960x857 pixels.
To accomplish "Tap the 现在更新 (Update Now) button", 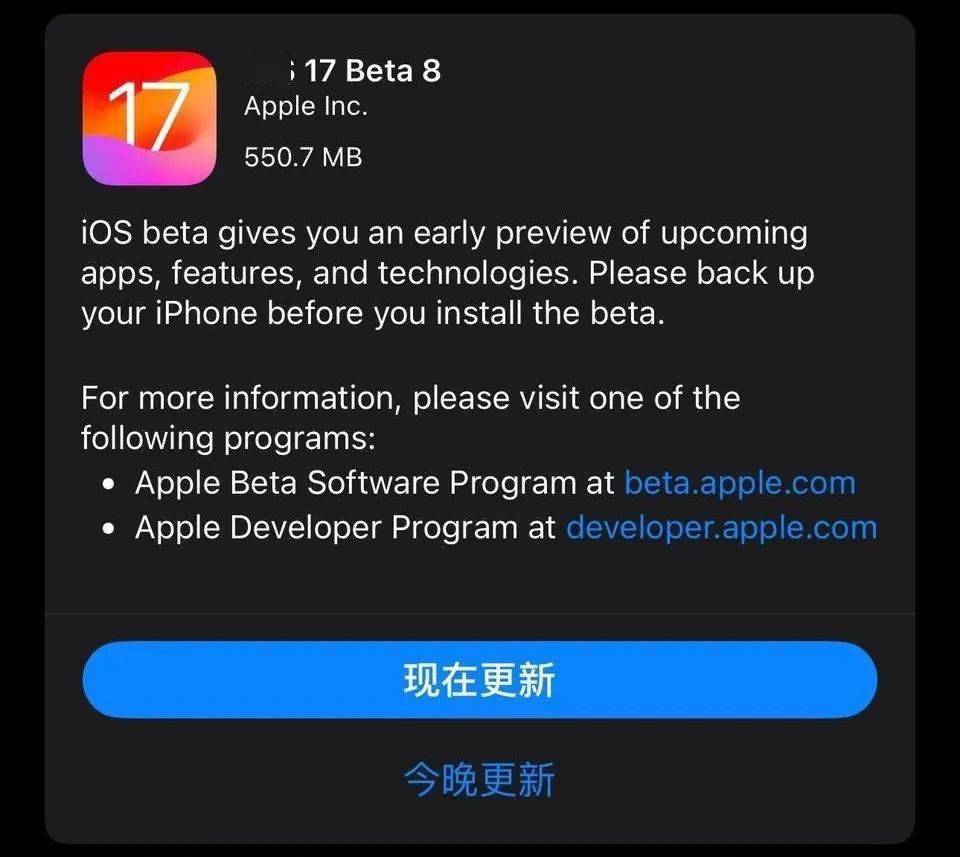I will coord(479,680).
